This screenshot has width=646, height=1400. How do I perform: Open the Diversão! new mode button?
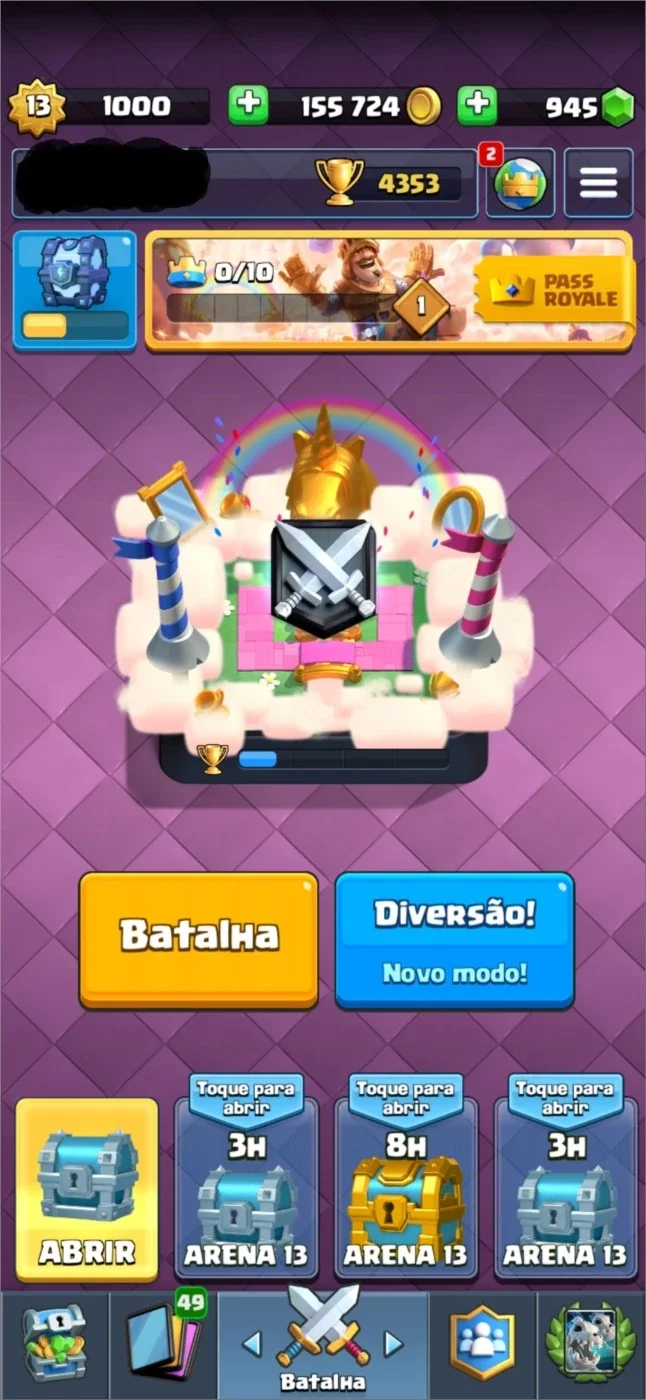[454, 939]
